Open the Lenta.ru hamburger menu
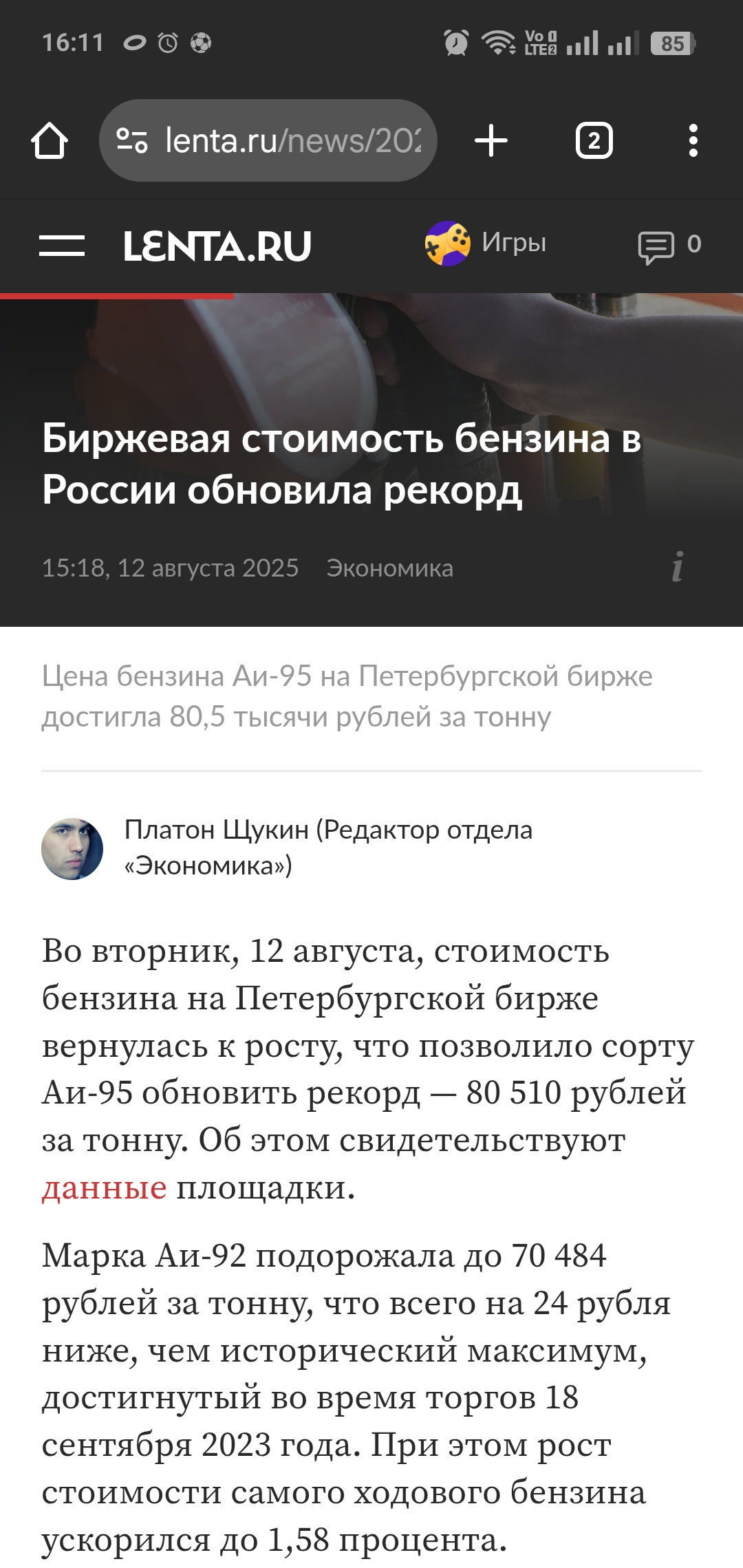This screenshot has height=1568, width=743. coord(62,246)
